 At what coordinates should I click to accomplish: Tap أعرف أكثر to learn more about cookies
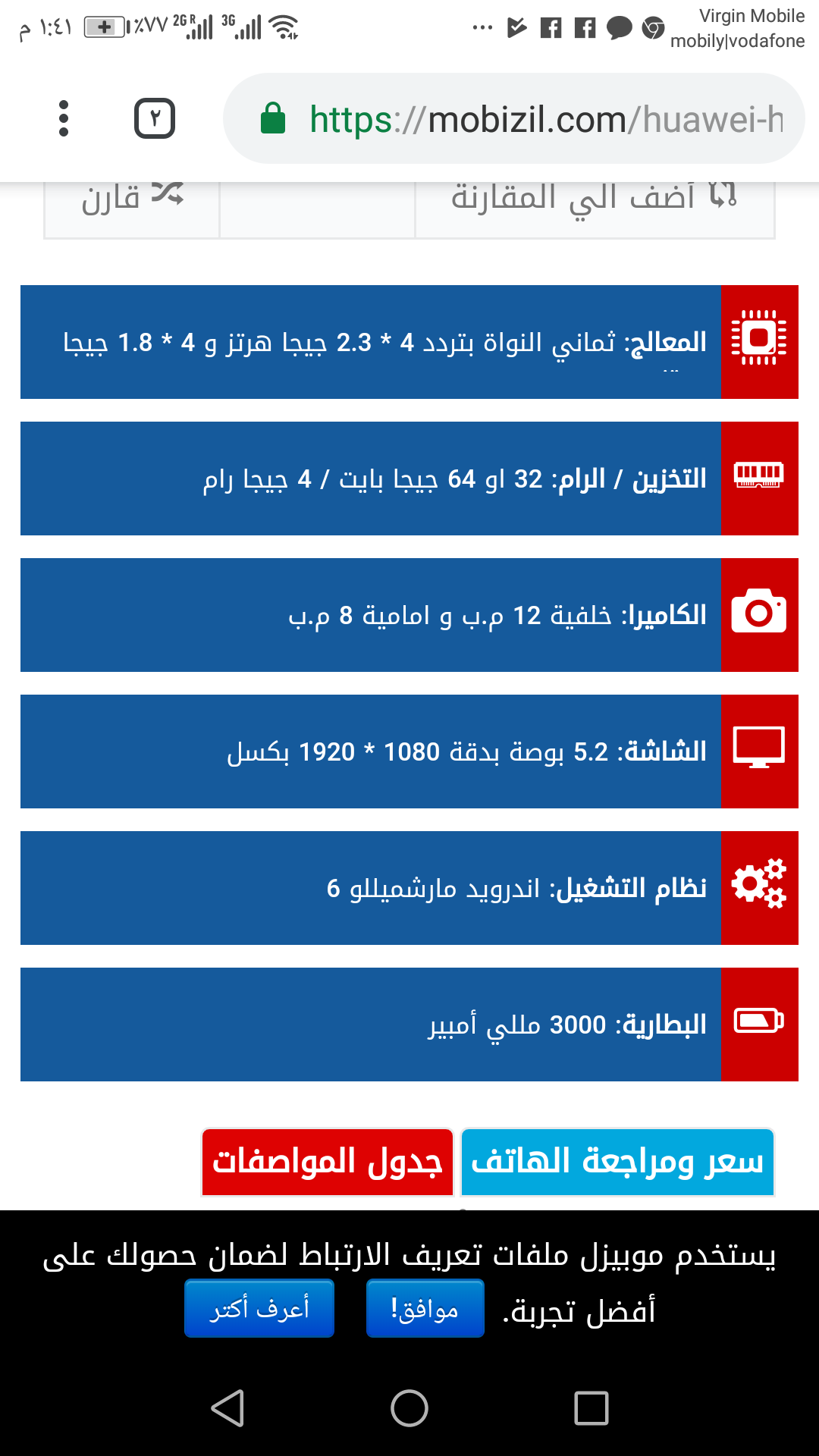259,1308
